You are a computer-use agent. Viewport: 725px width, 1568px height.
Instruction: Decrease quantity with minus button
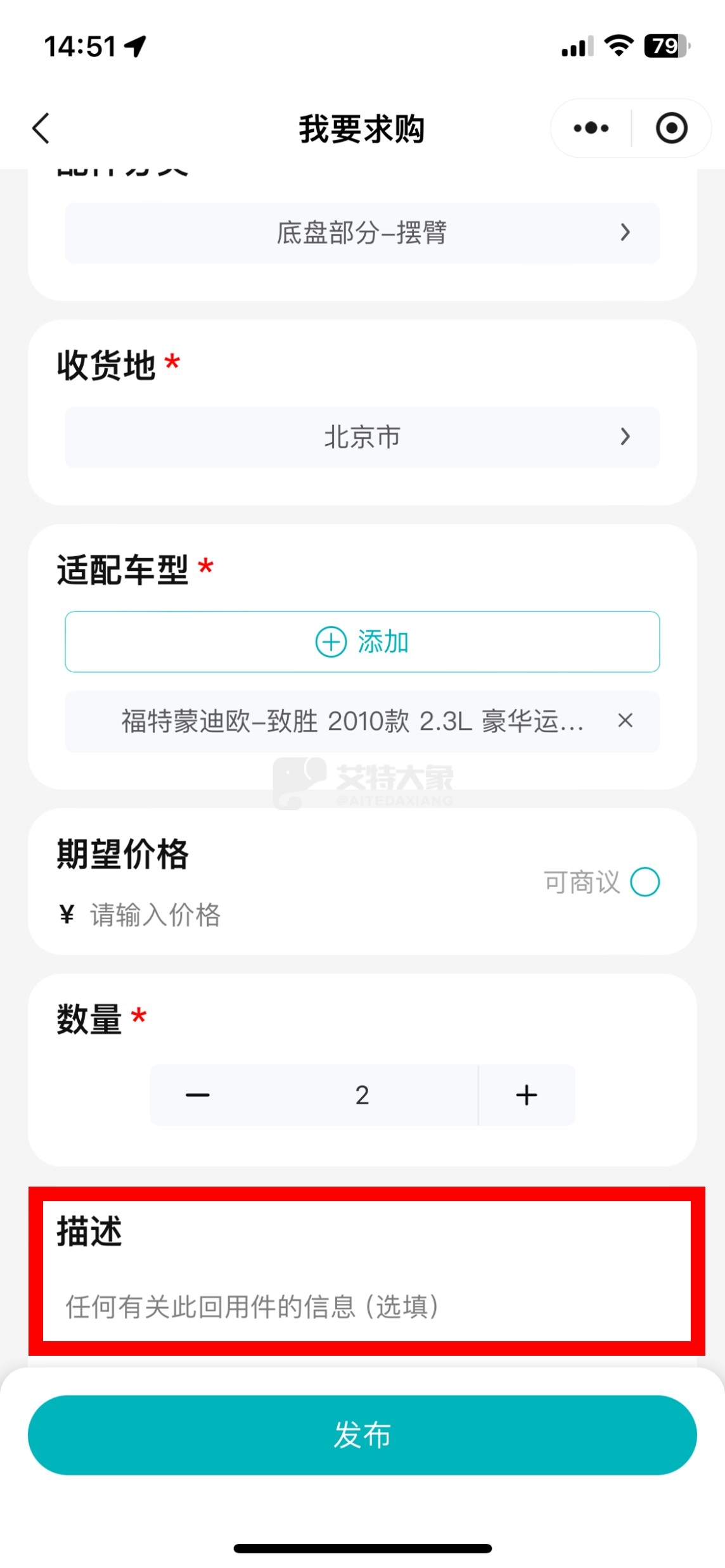click(x=198, y=1095)
